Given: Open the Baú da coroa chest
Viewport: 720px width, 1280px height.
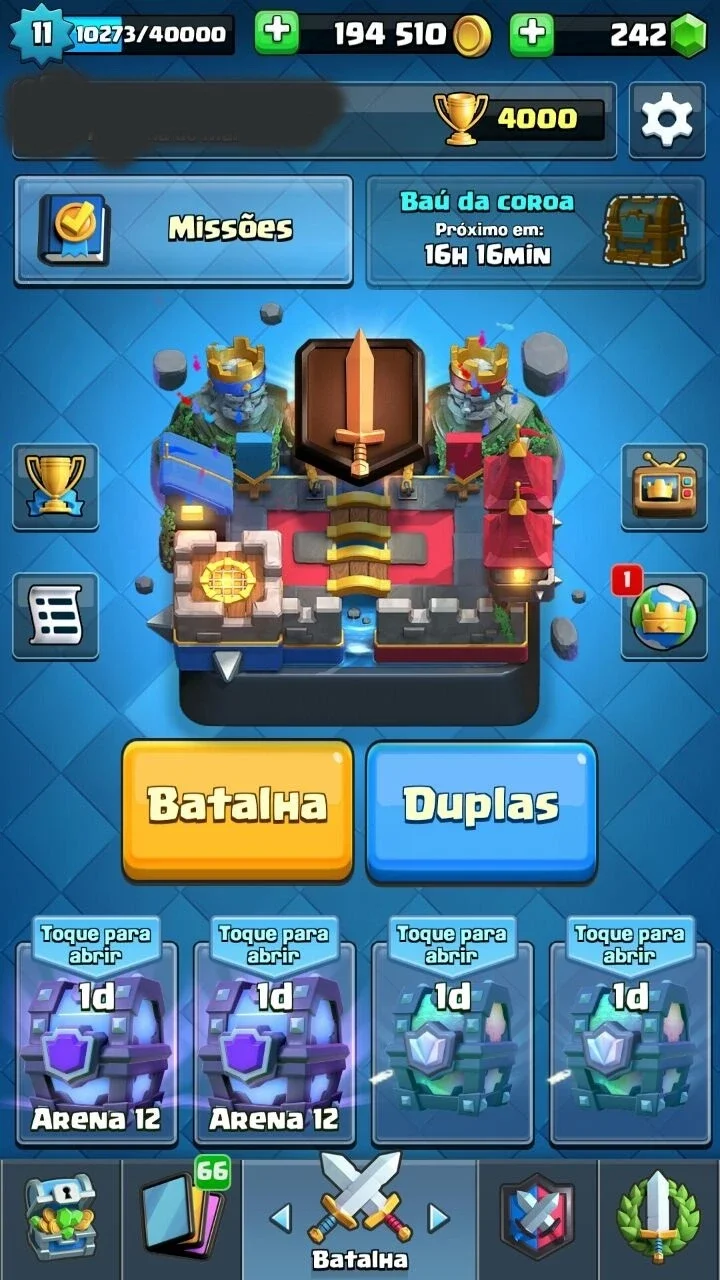Looking at the screenshot, I should click(536, 230).
